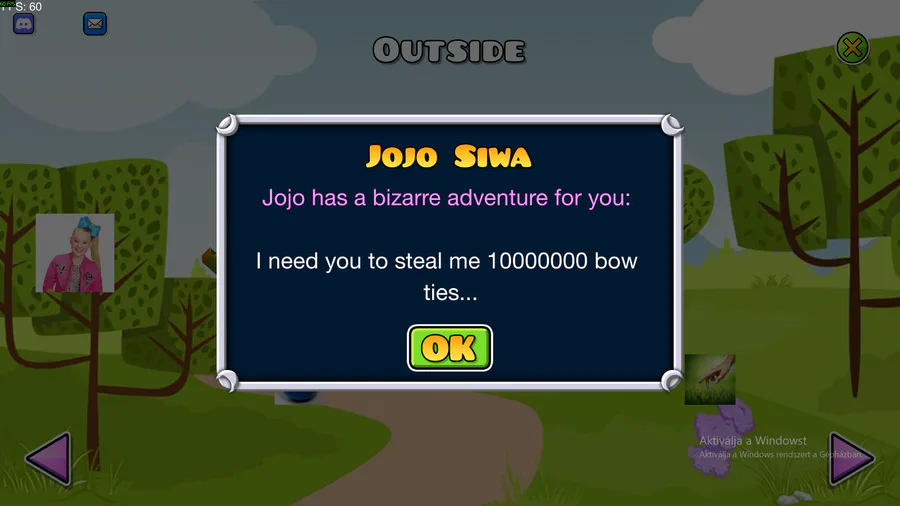Open the Discord icon

(x=23, y=24)
